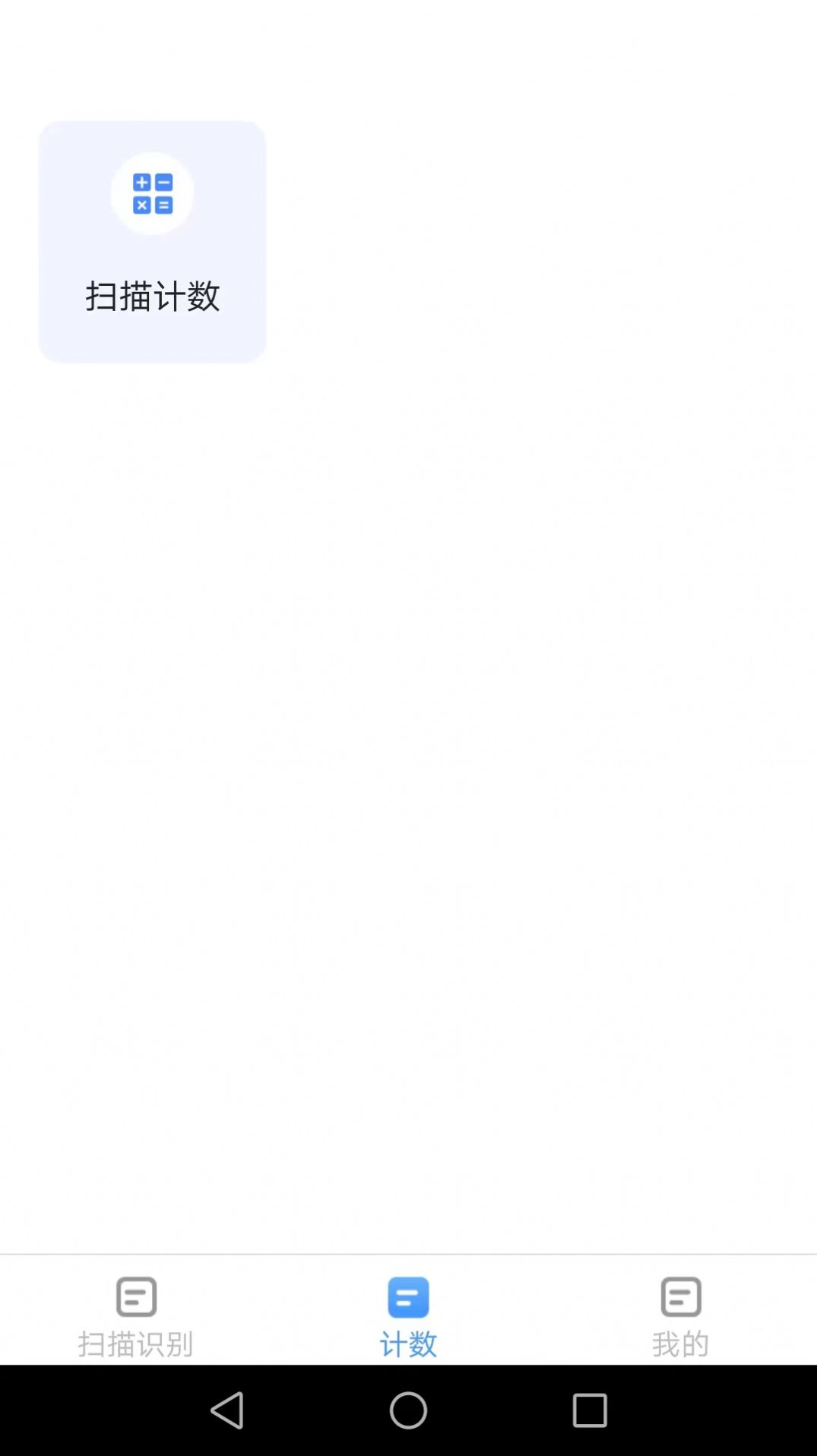Tap the system back button
817x1456 pixels.
point(227,1410)
